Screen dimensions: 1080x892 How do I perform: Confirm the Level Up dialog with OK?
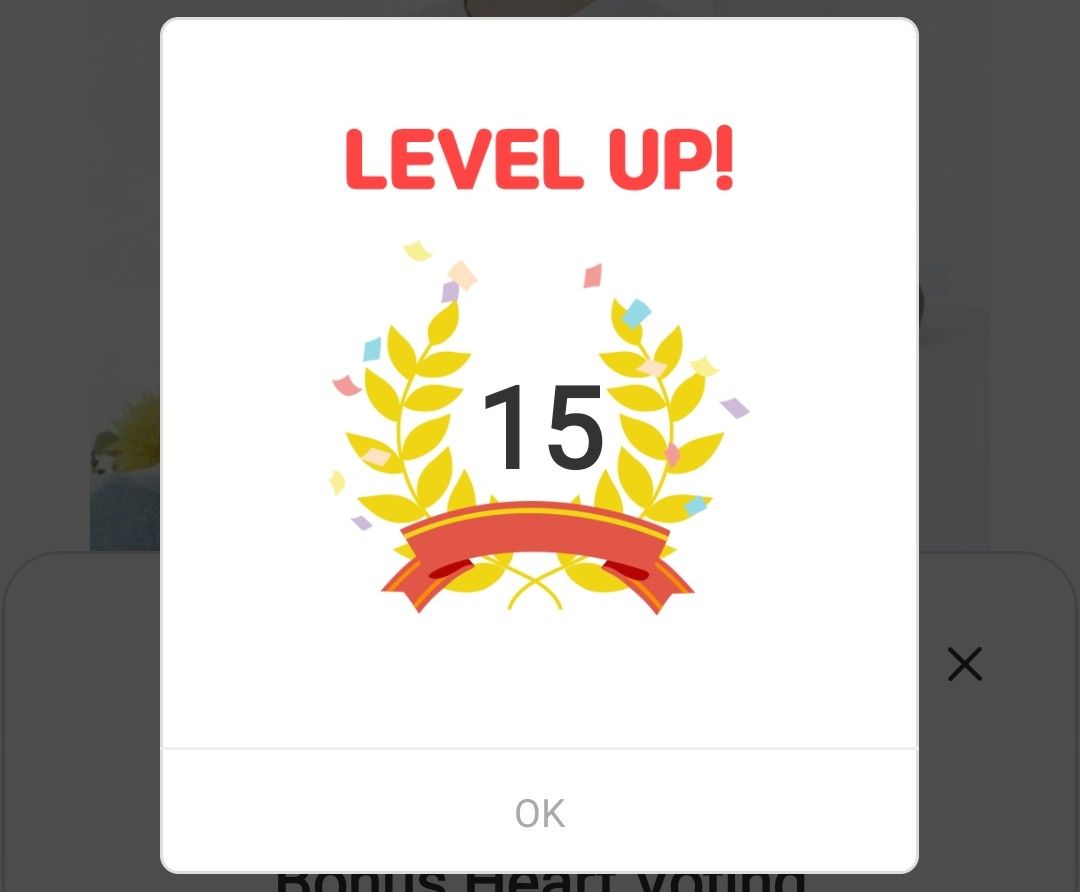[539, 813]
